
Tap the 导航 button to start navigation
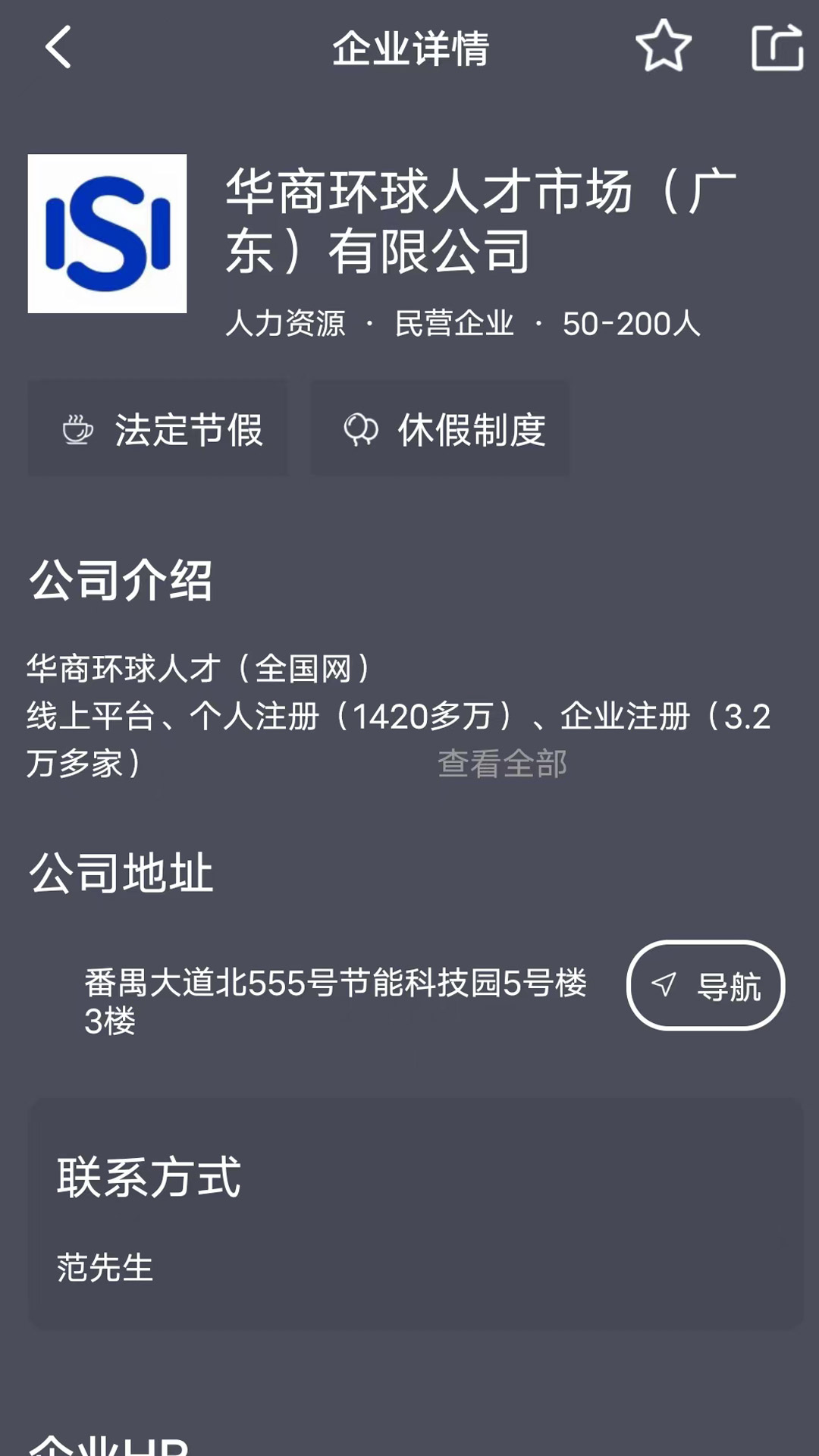(x=706, y=986)
